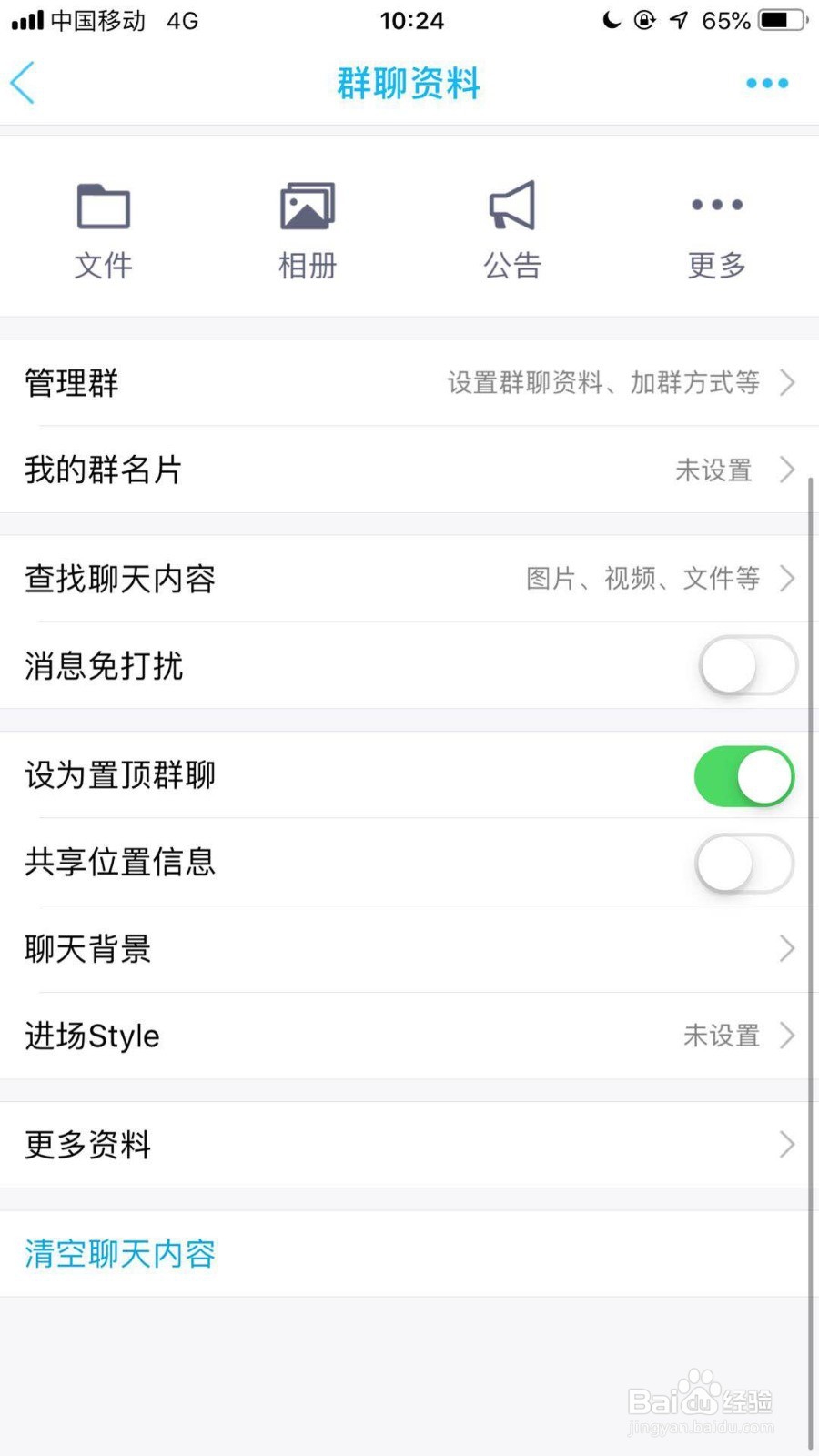Image resolution: width=819 pixels, height=1456 pixels.
Task: Open the three-dot menu at top right
Action: point(765,83)
